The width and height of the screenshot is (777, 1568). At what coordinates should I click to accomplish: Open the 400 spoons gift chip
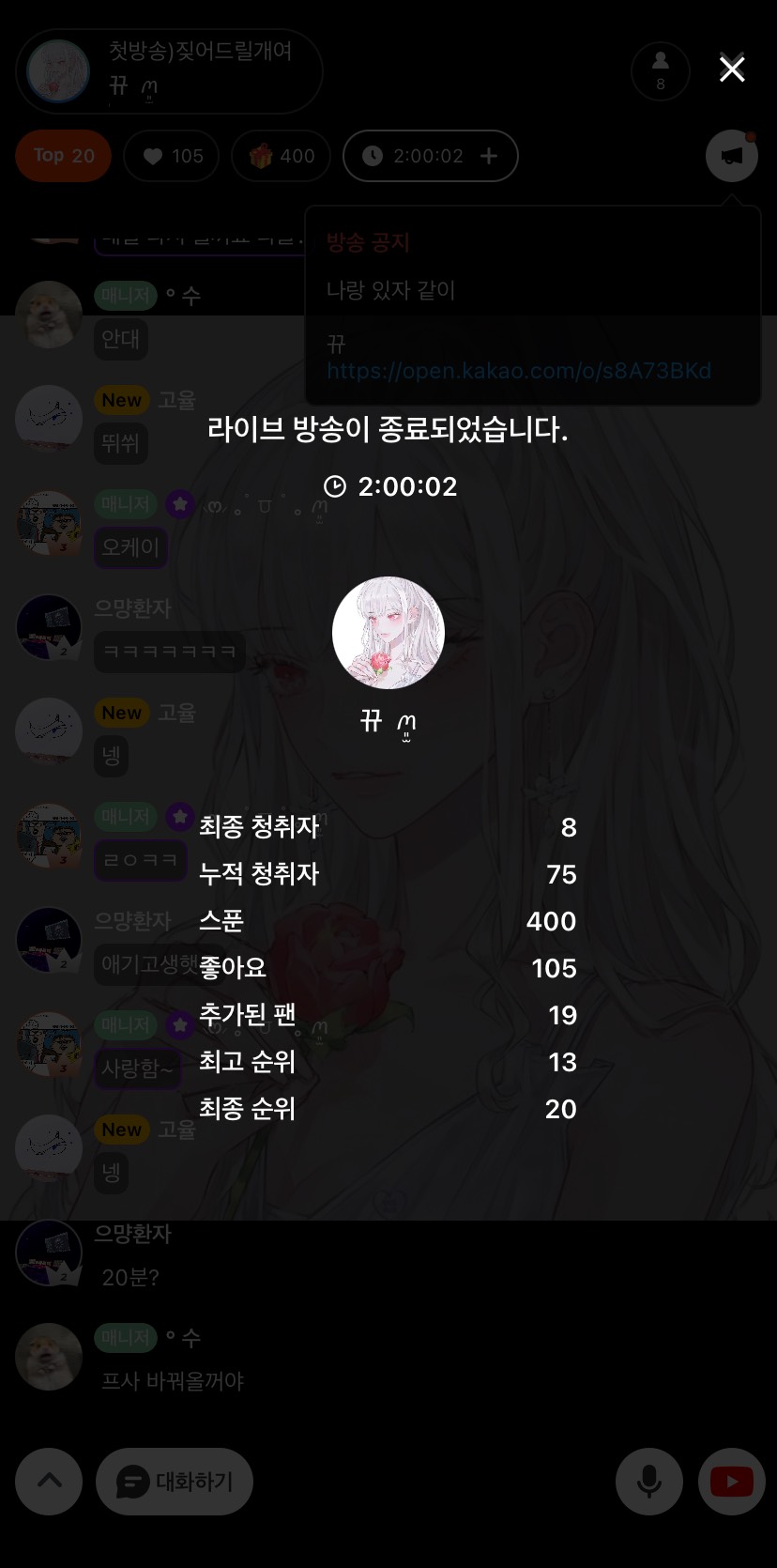(281, 156)
